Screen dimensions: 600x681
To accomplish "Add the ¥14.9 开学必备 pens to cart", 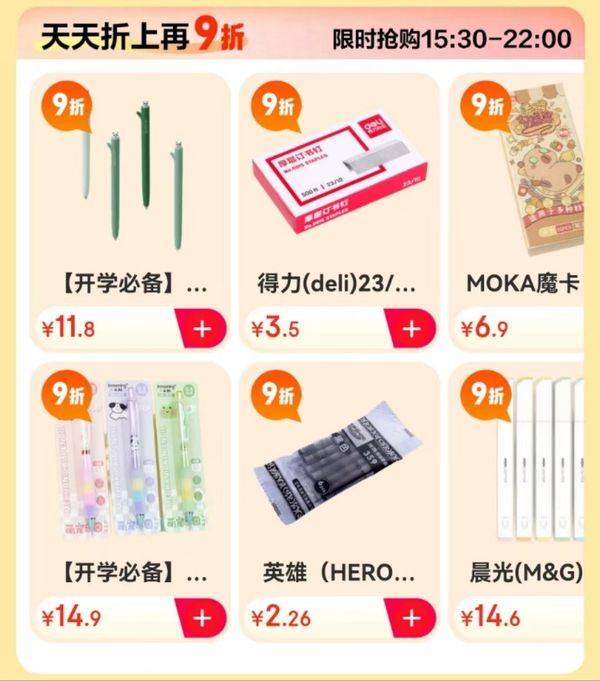I will click(201, 617).
